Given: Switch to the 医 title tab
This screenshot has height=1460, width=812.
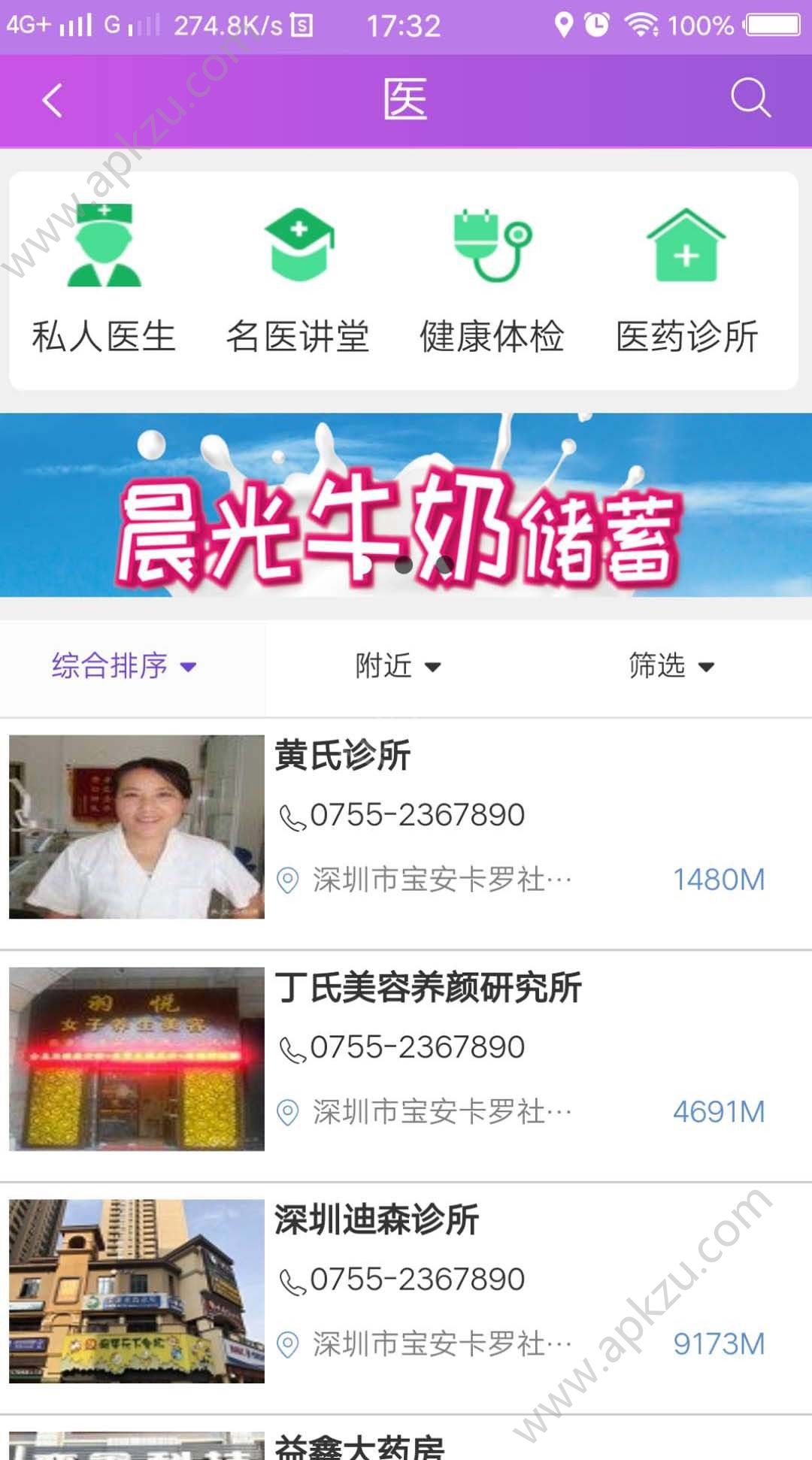Looking at the screenshot, I should click(x=406, y=98).
